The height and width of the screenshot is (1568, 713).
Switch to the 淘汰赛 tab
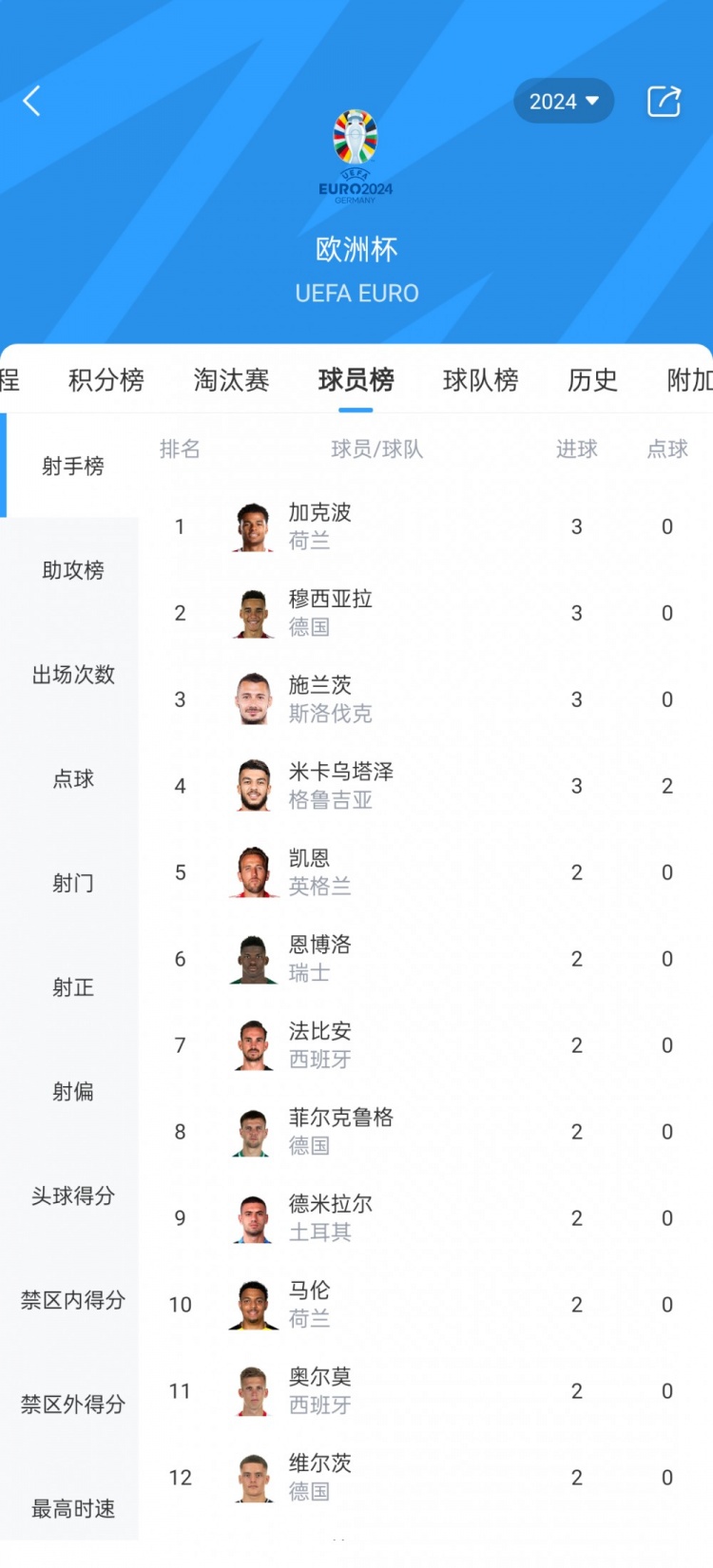click(x=231, y=380)
